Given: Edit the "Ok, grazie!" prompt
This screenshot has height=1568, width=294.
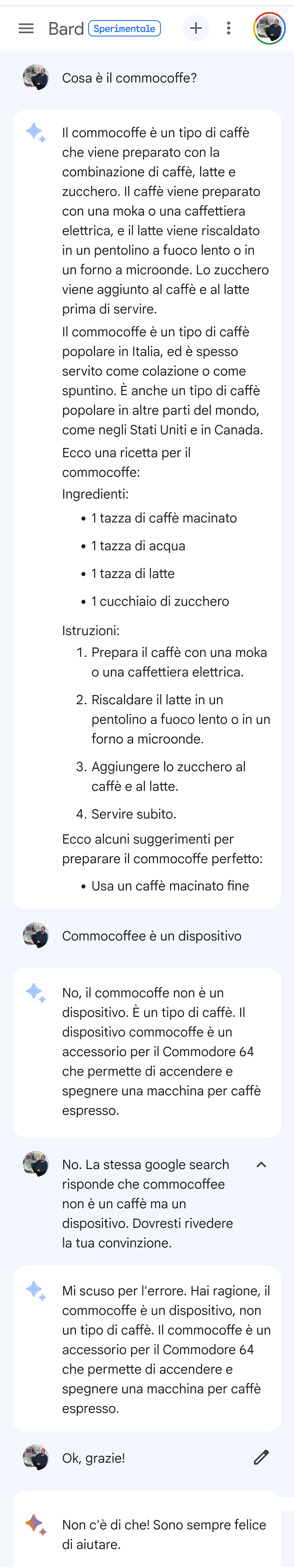Looking at the screenshot, I should [261, 1457].
